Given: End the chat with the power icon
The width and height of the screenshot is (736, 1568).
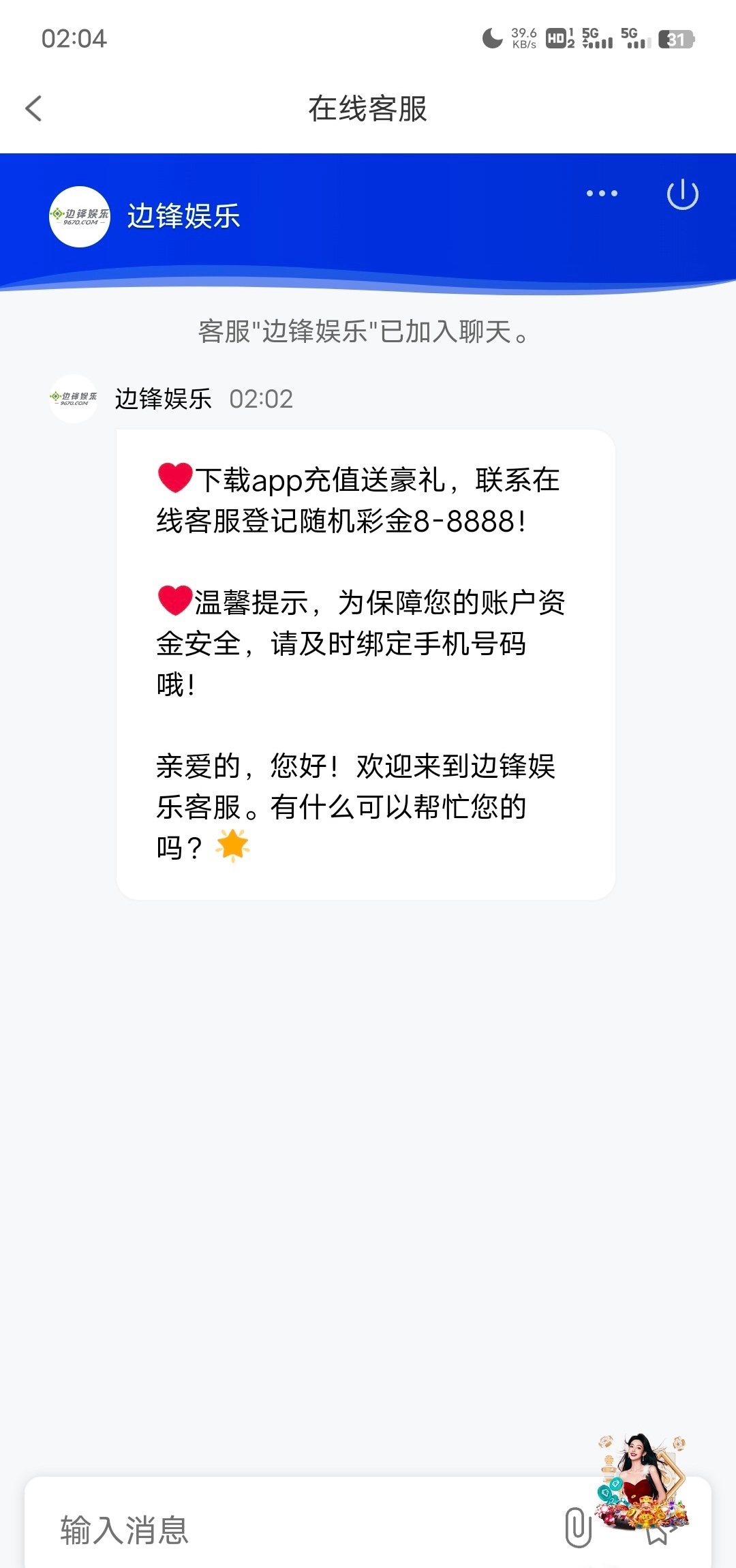Looking at the screenshot, I should click(682, 195).
